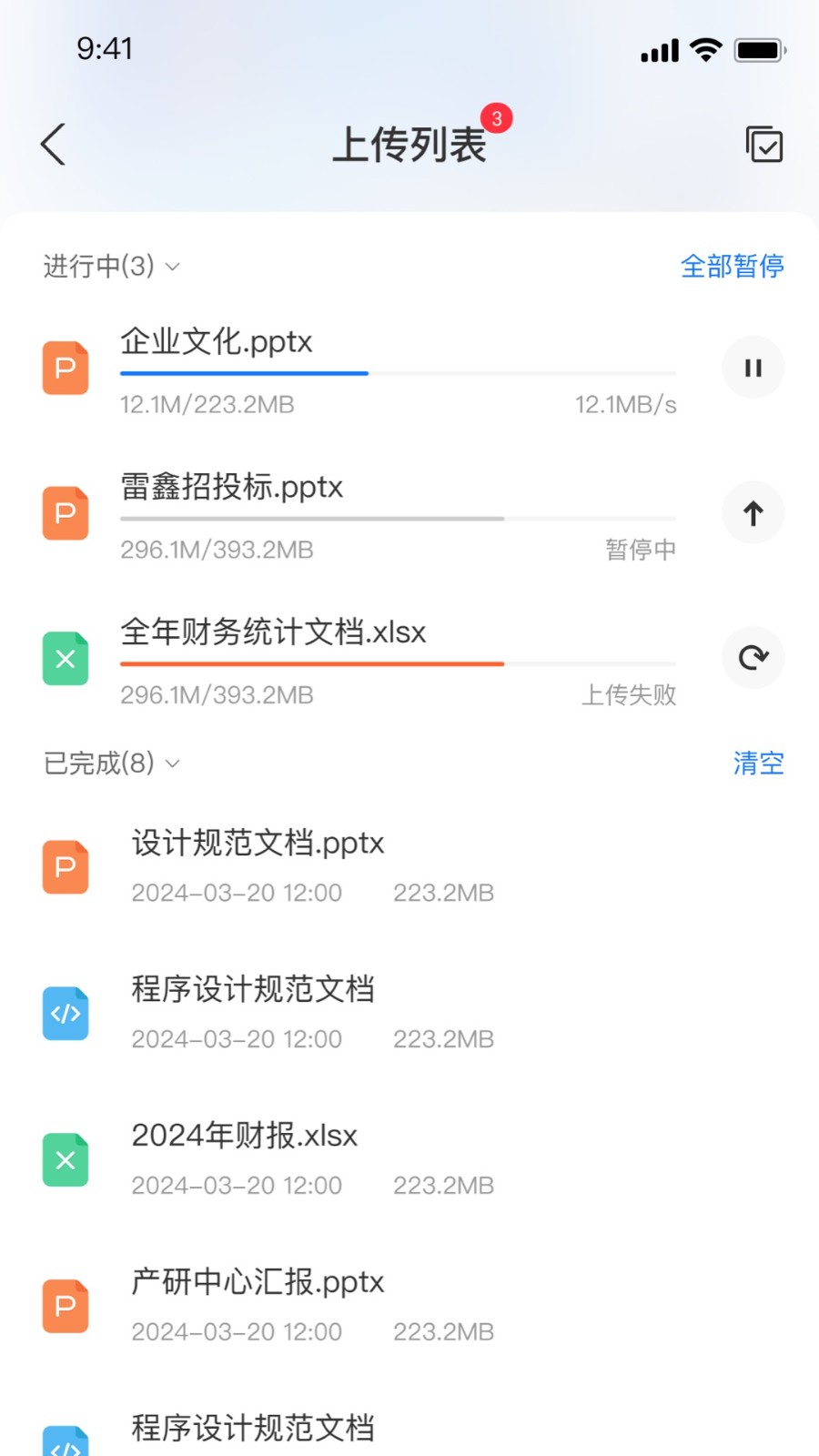Tap 全部暂停 to pause all uploads
Screen dimensions: 819x1456
click(x=733, y=266)
